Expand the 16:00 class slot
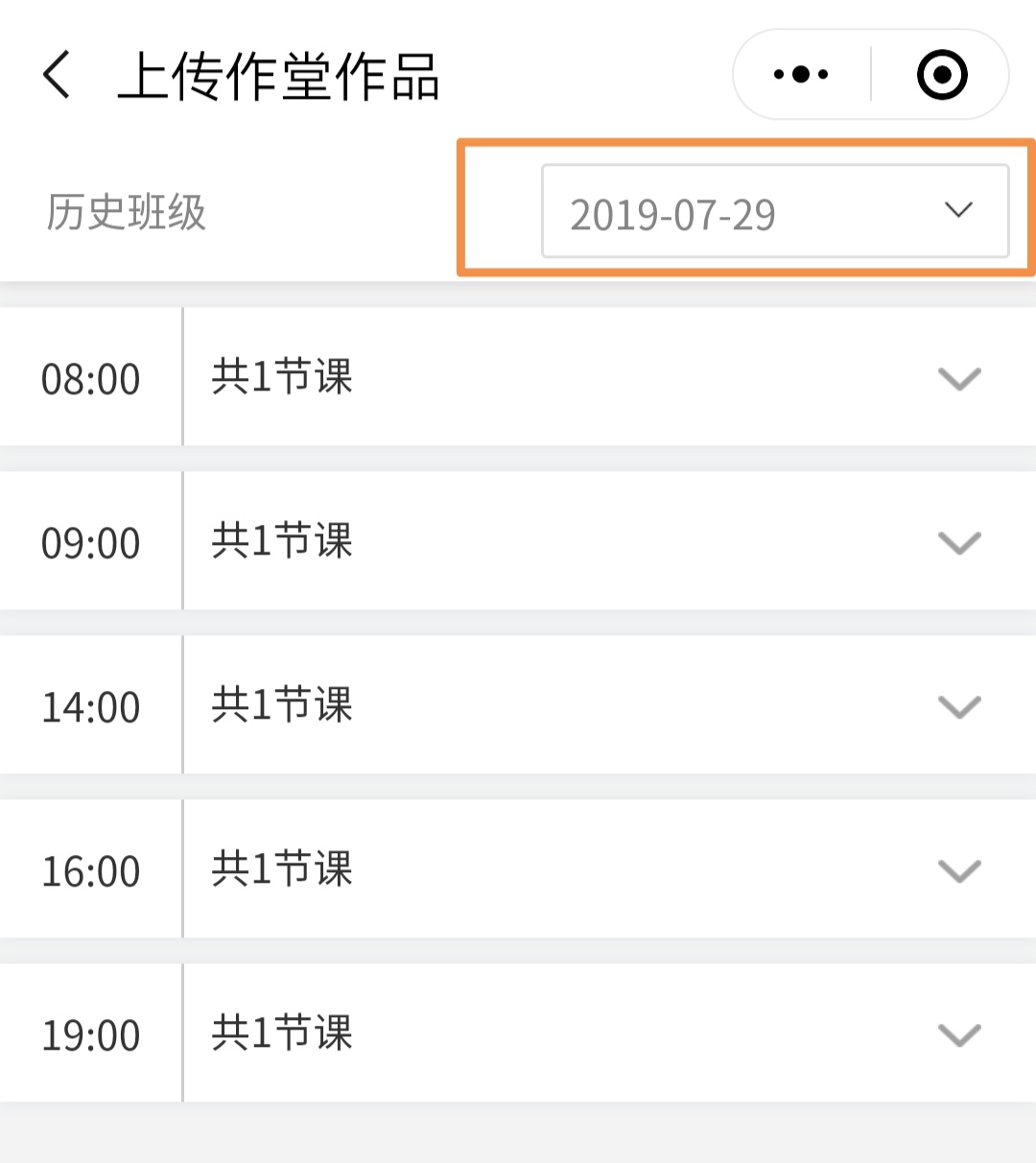Viewport: 1036px width, 1163px height. tap(959, 870)
